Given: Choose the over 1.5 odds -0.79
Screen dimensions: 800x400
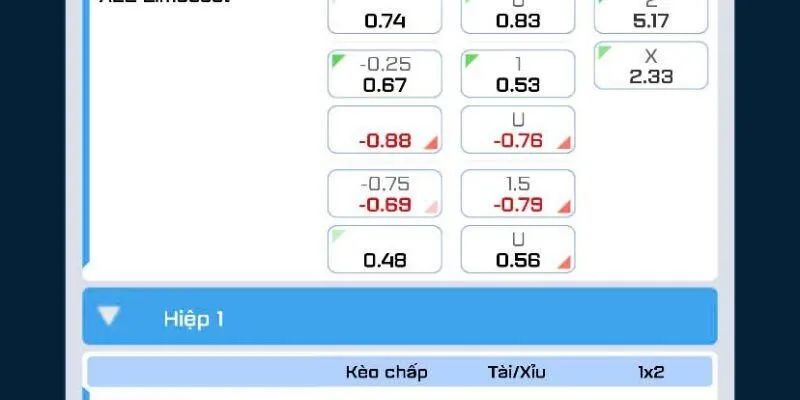Looking at the screenshot, I should [517, 194].
